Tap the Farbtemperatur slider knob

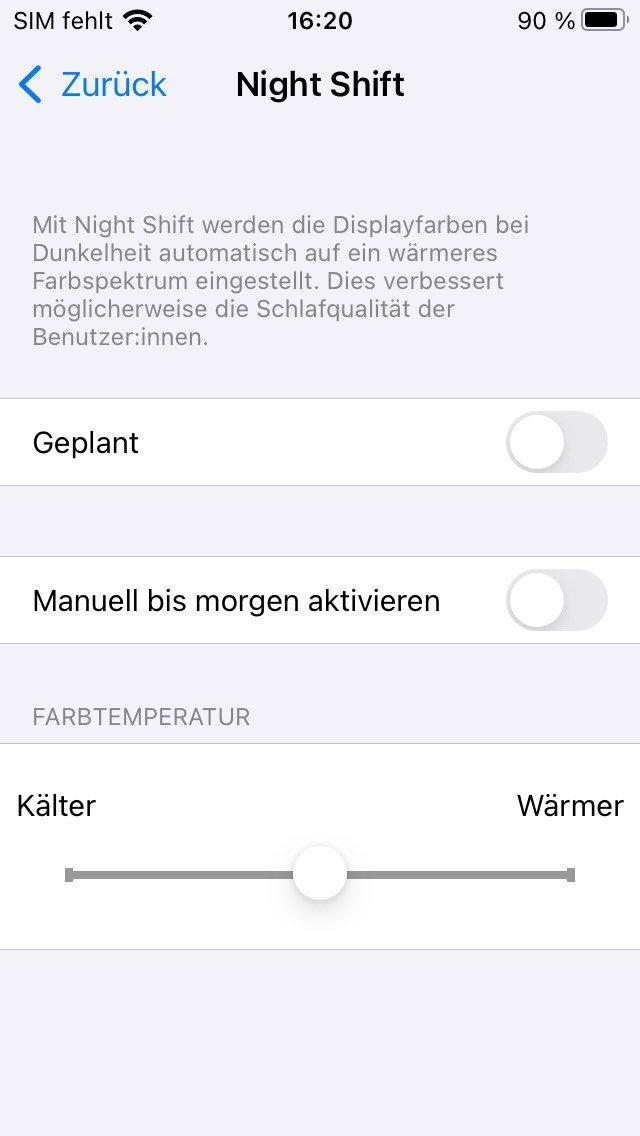point(320,874)
